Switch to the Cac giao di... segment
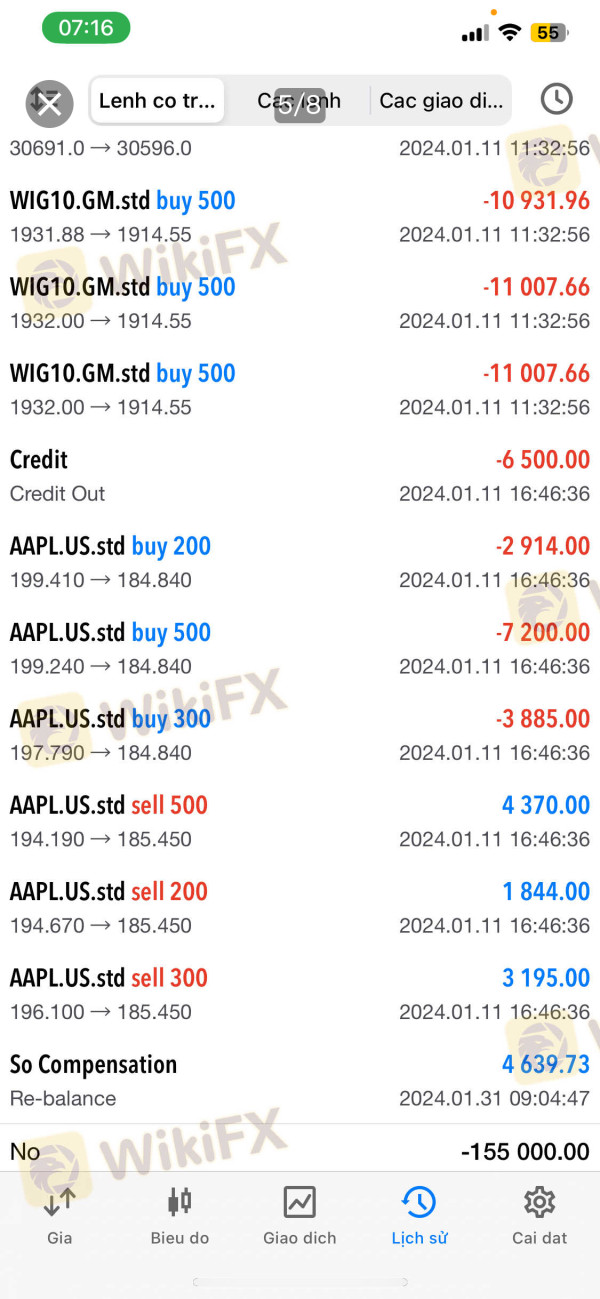 pos(440,101)
